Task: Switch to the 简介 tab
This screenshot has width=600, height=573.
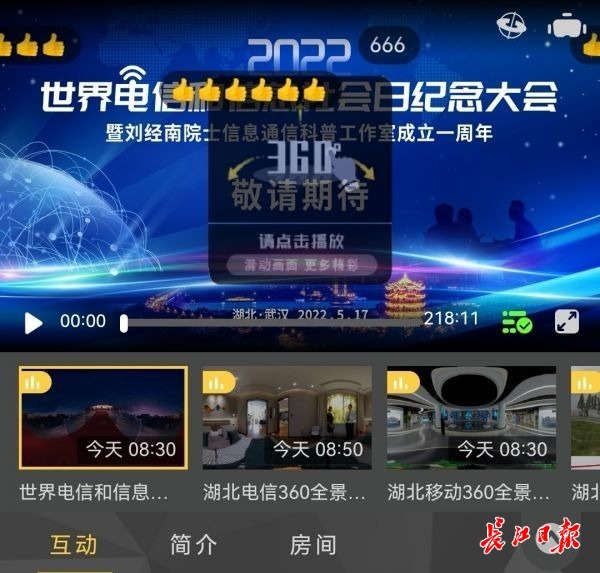Action: point(193,545)
